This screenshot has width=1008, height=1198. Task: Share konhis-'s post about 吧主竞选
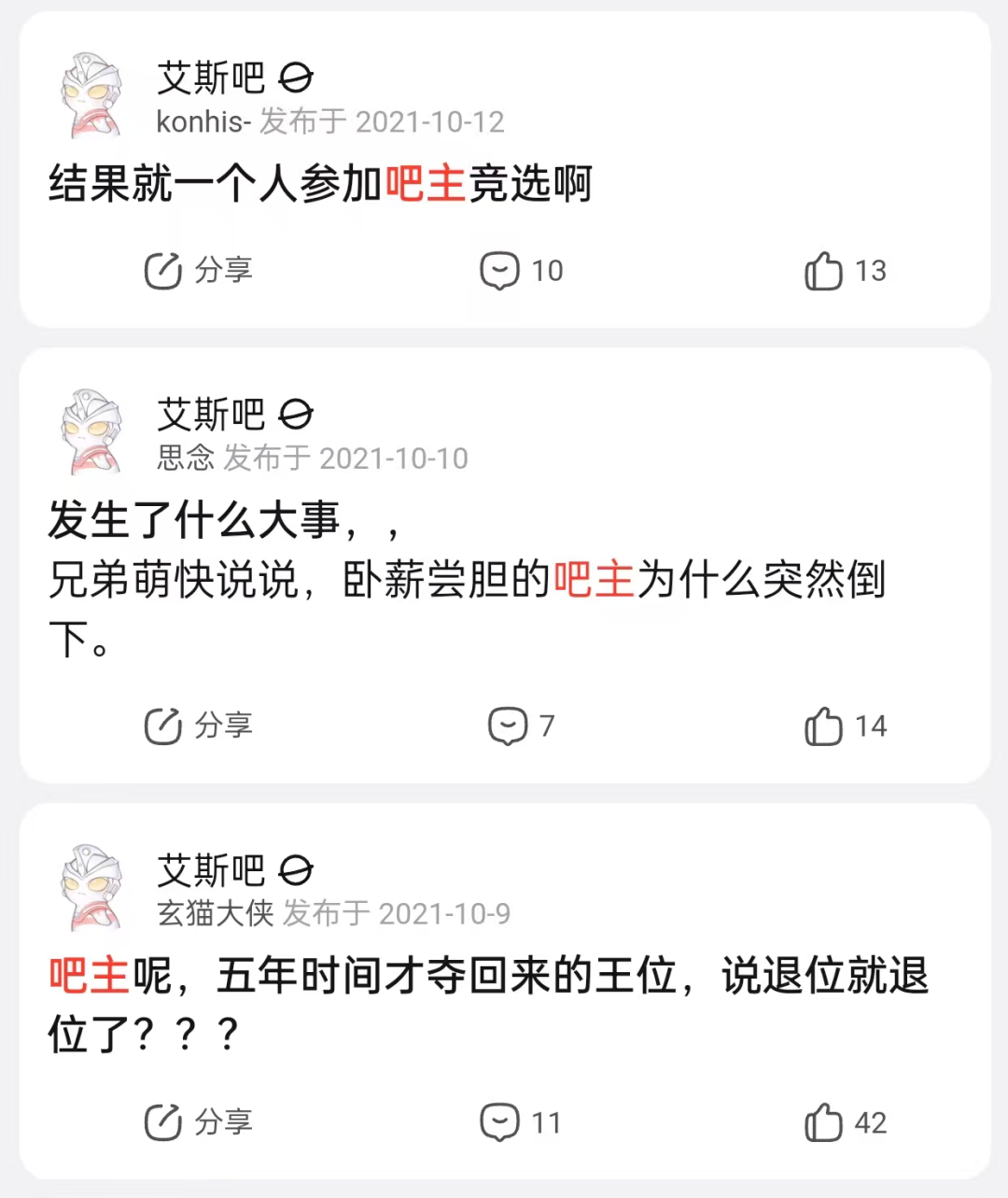click(x=198, y=271)
